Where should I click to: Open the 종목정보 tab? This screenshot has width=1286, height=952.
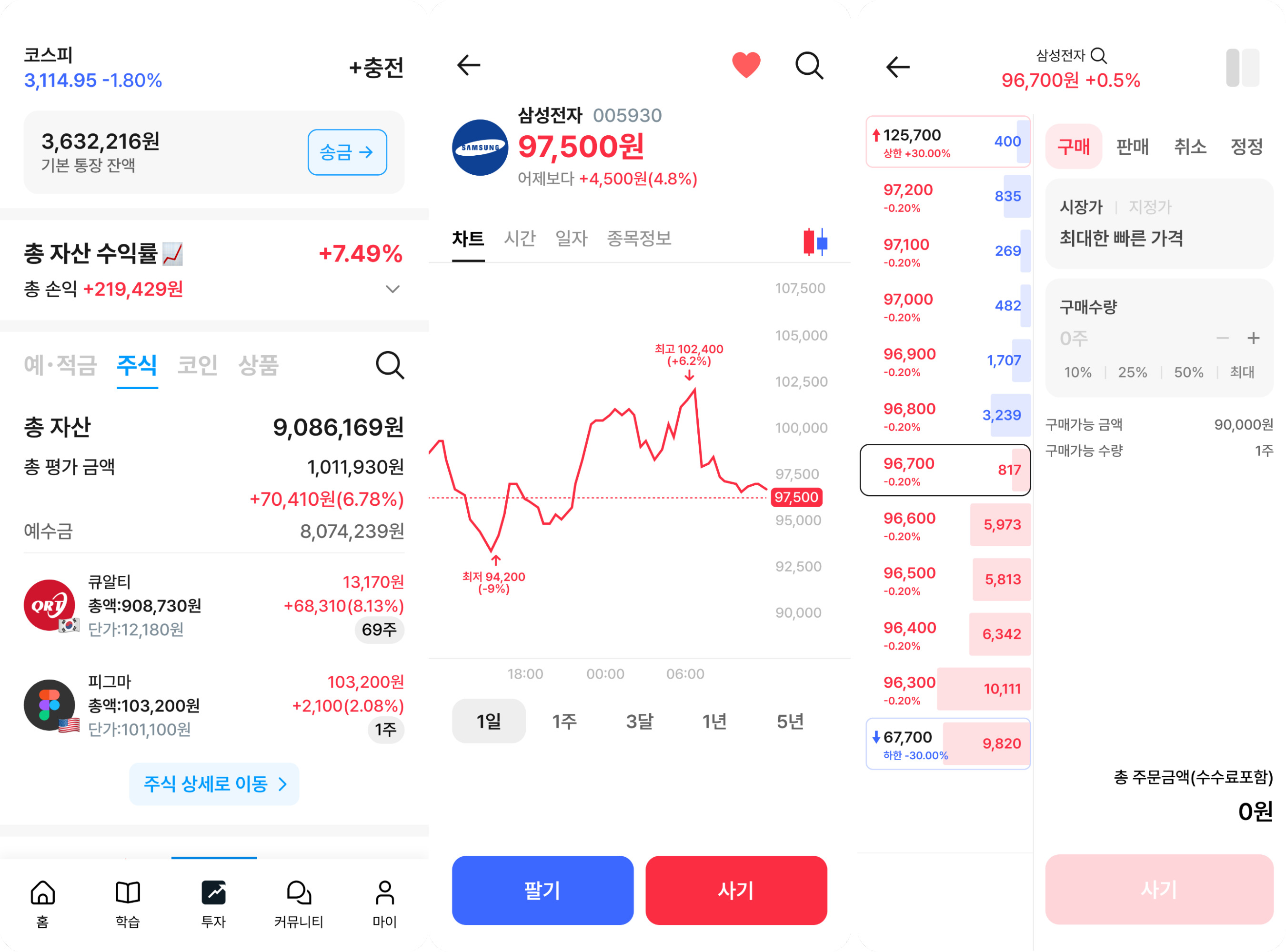639,239
